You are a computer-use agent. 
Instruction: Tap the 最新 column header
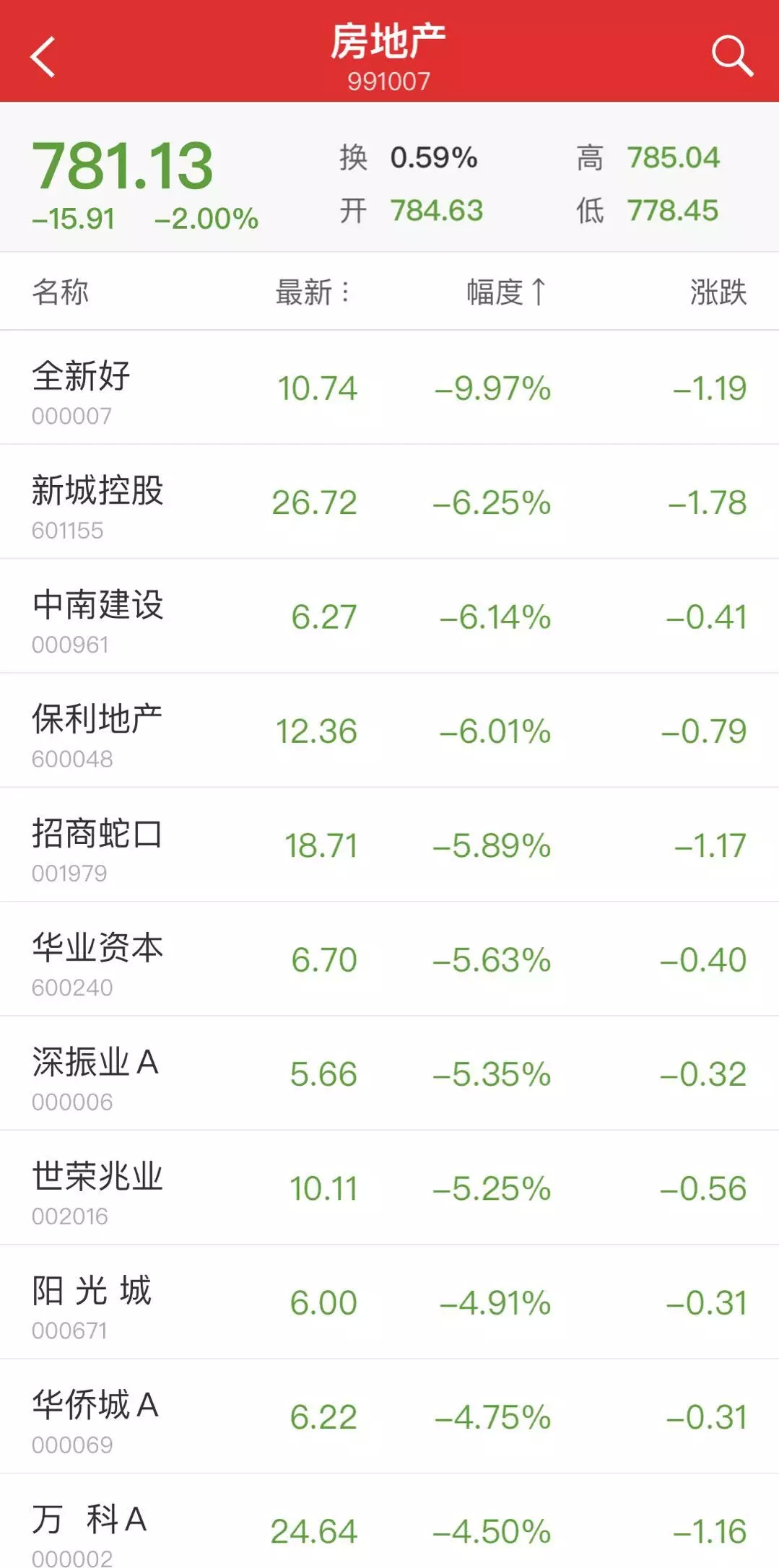[x=312, y=292]
